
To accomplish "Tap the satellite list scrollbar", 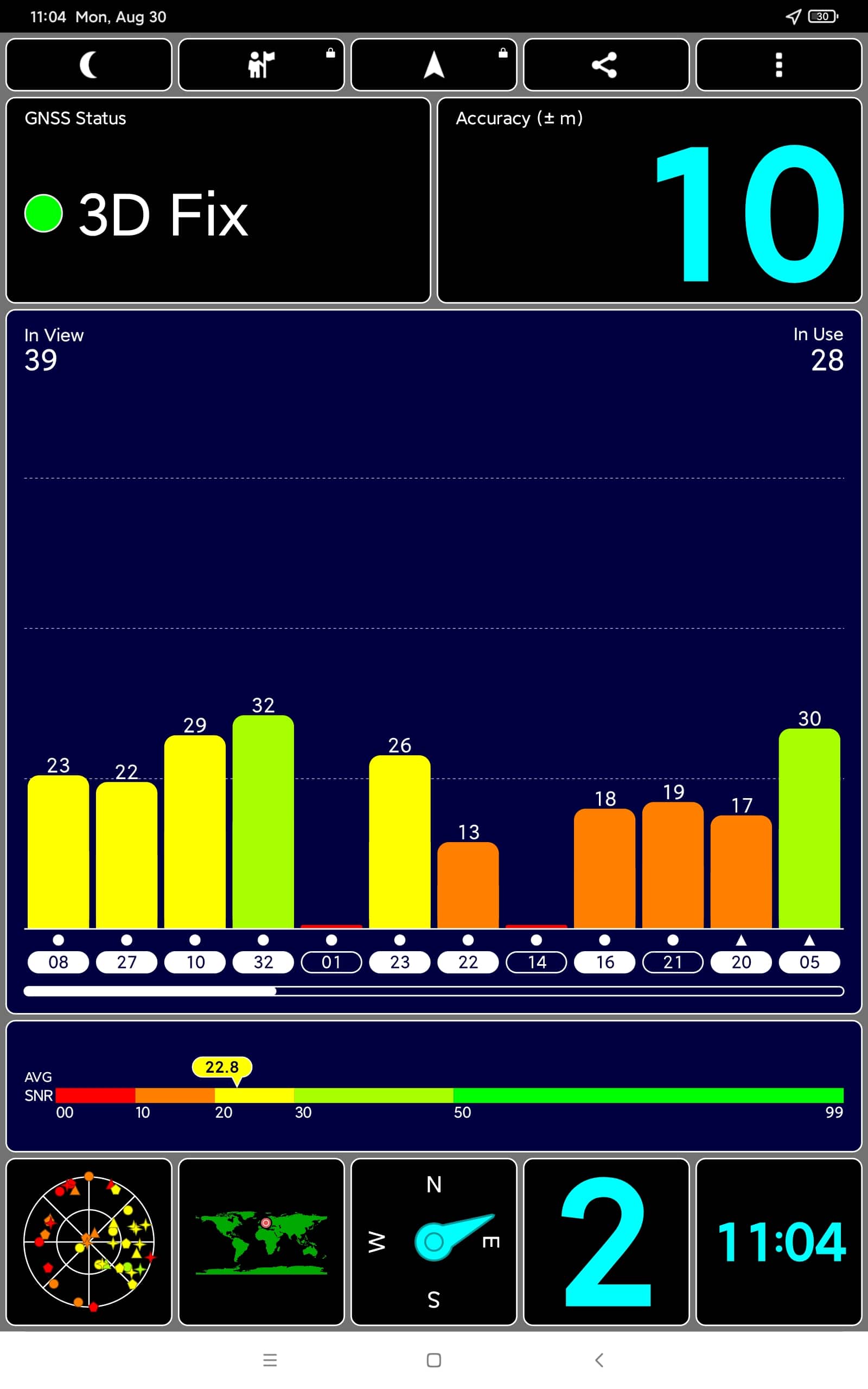I will [434, 991].
